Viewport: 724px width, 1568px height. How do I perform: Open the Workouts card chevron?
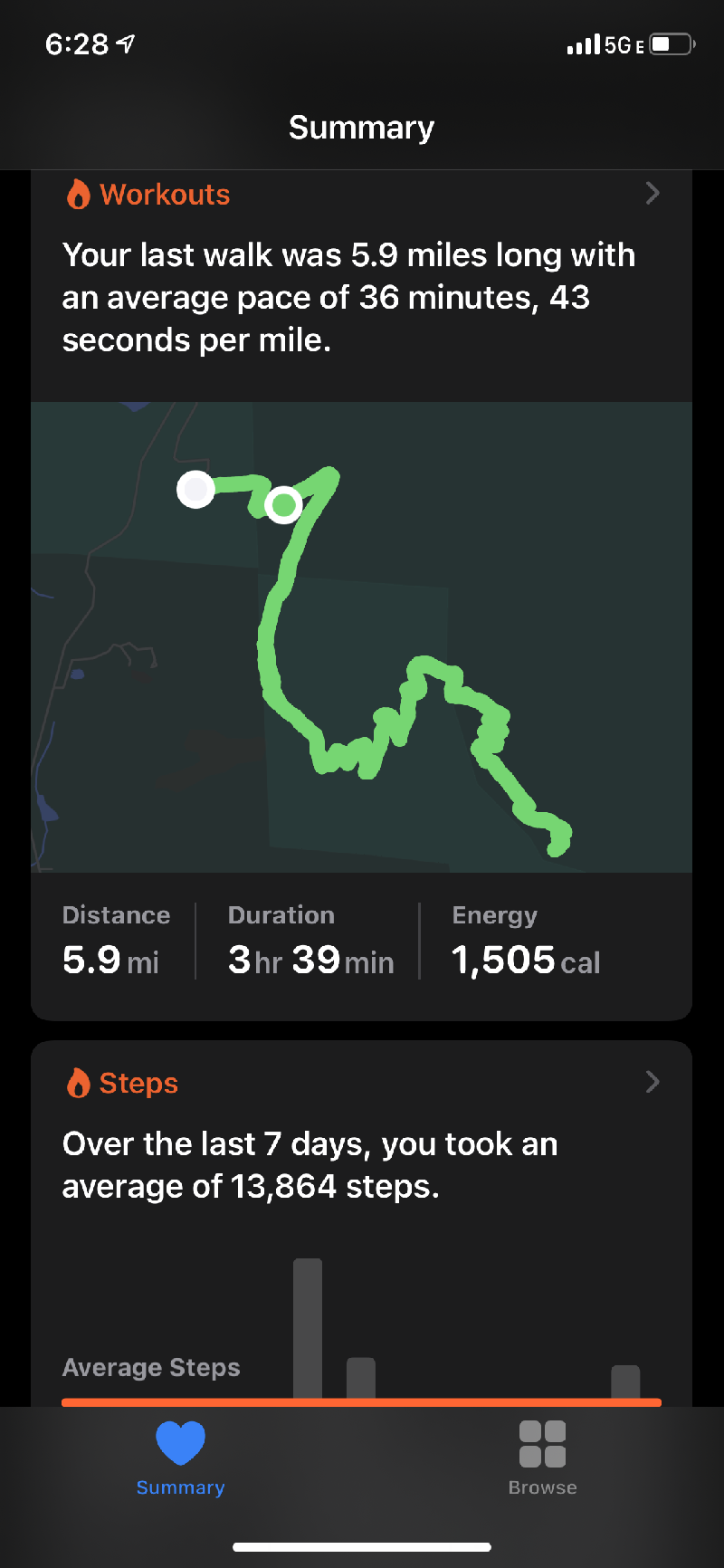pyautogui.click(x=653, y=193)
